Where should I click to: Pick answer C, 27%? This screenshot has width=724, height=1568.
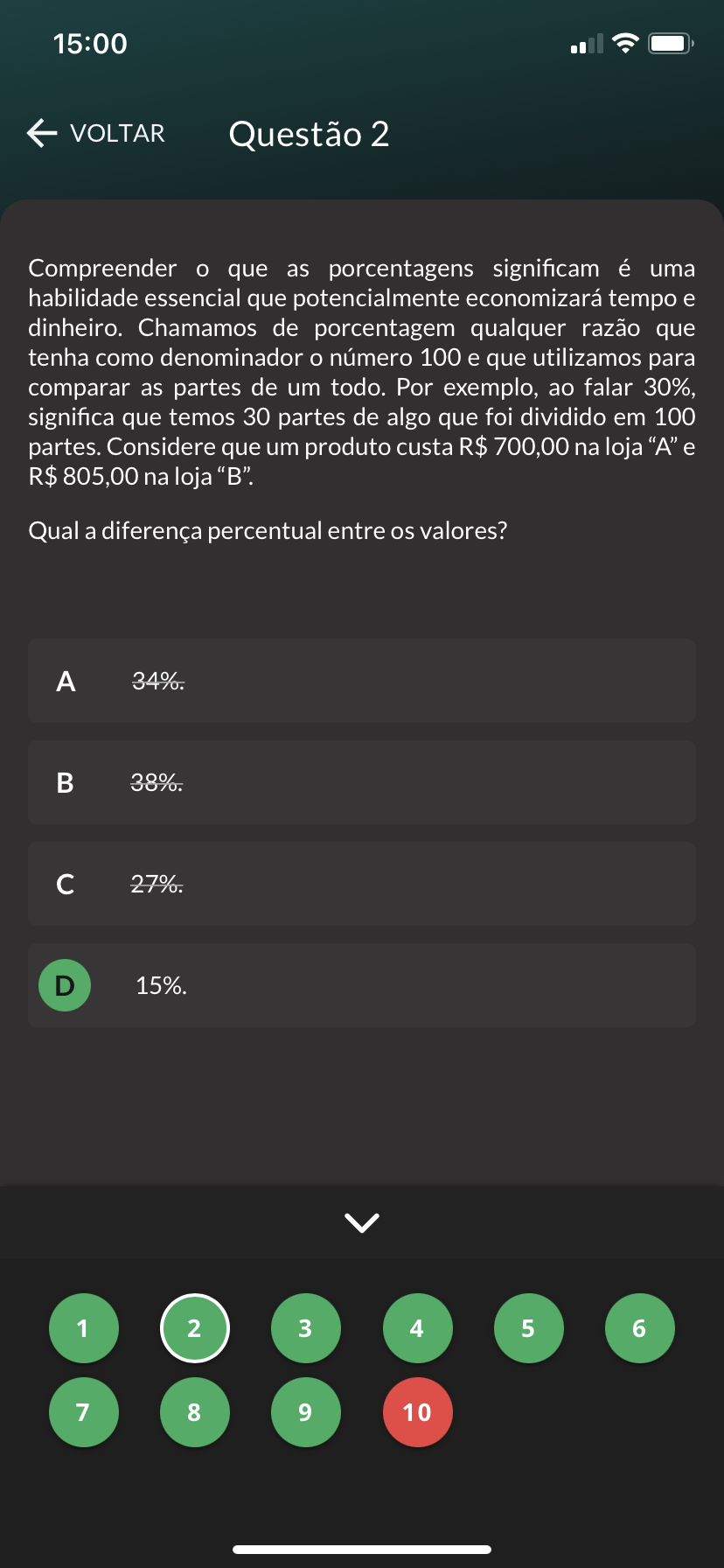362,884
